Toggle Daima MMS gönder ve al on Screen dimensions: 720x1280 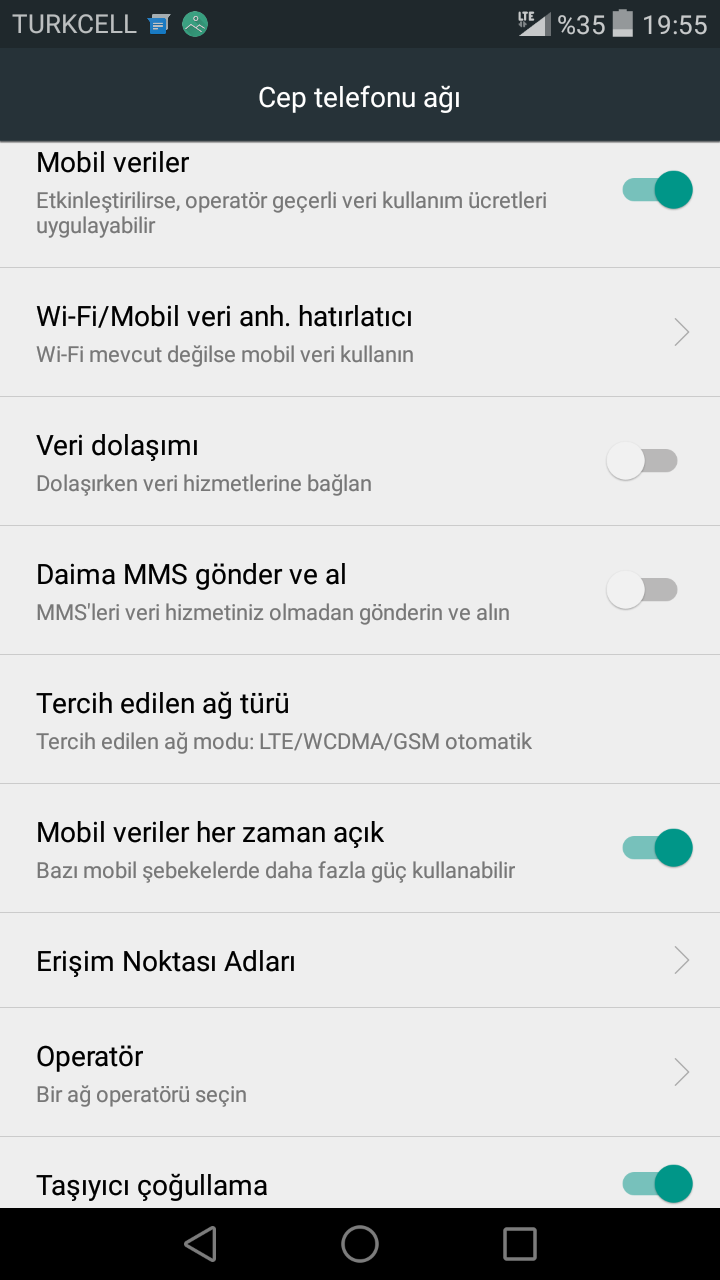642,590
